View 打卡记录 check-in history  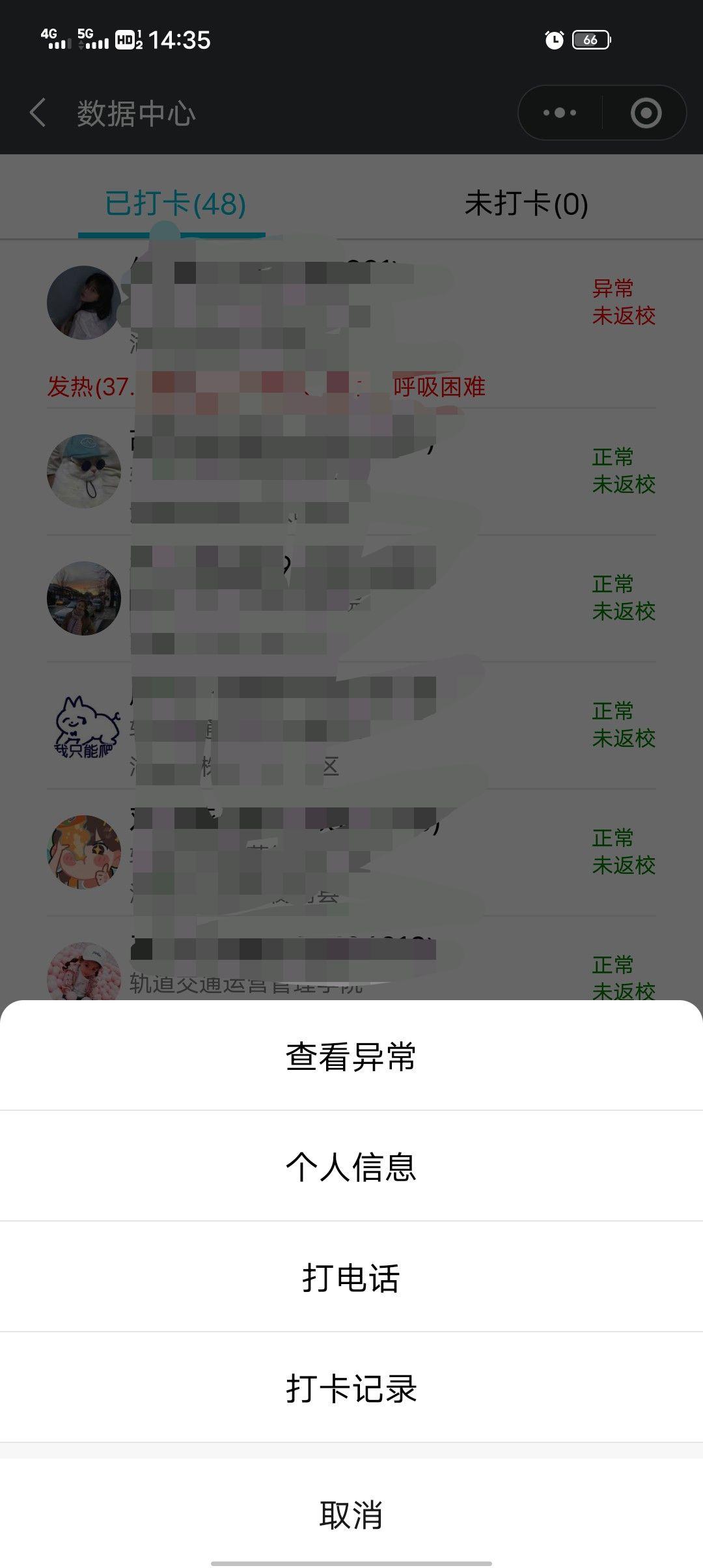351,1388
